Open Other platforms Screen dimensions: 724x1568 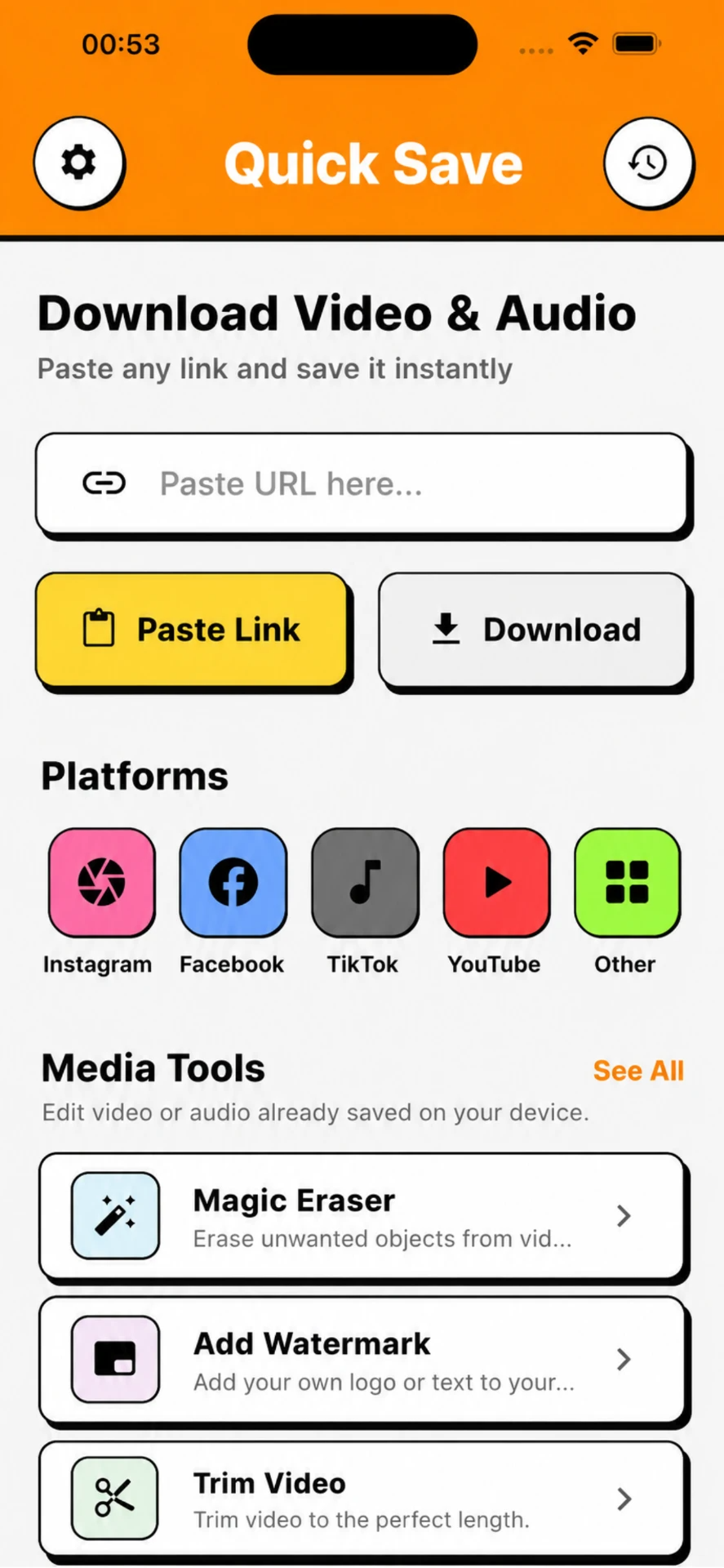[x=627, y=882]
